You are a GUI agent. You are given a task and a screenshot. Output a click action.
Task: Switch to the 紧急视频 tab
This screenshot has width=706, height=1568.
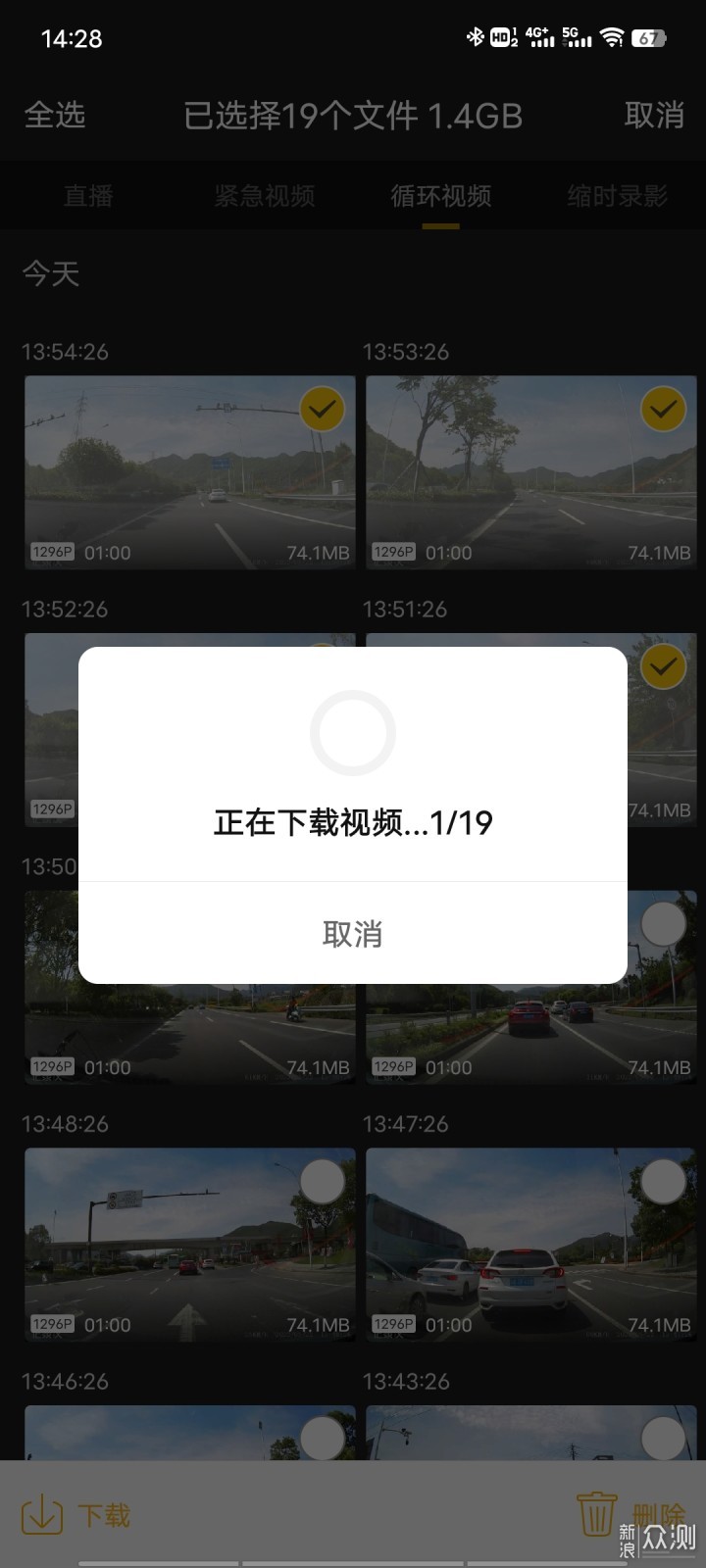click(x=265, y=196)
